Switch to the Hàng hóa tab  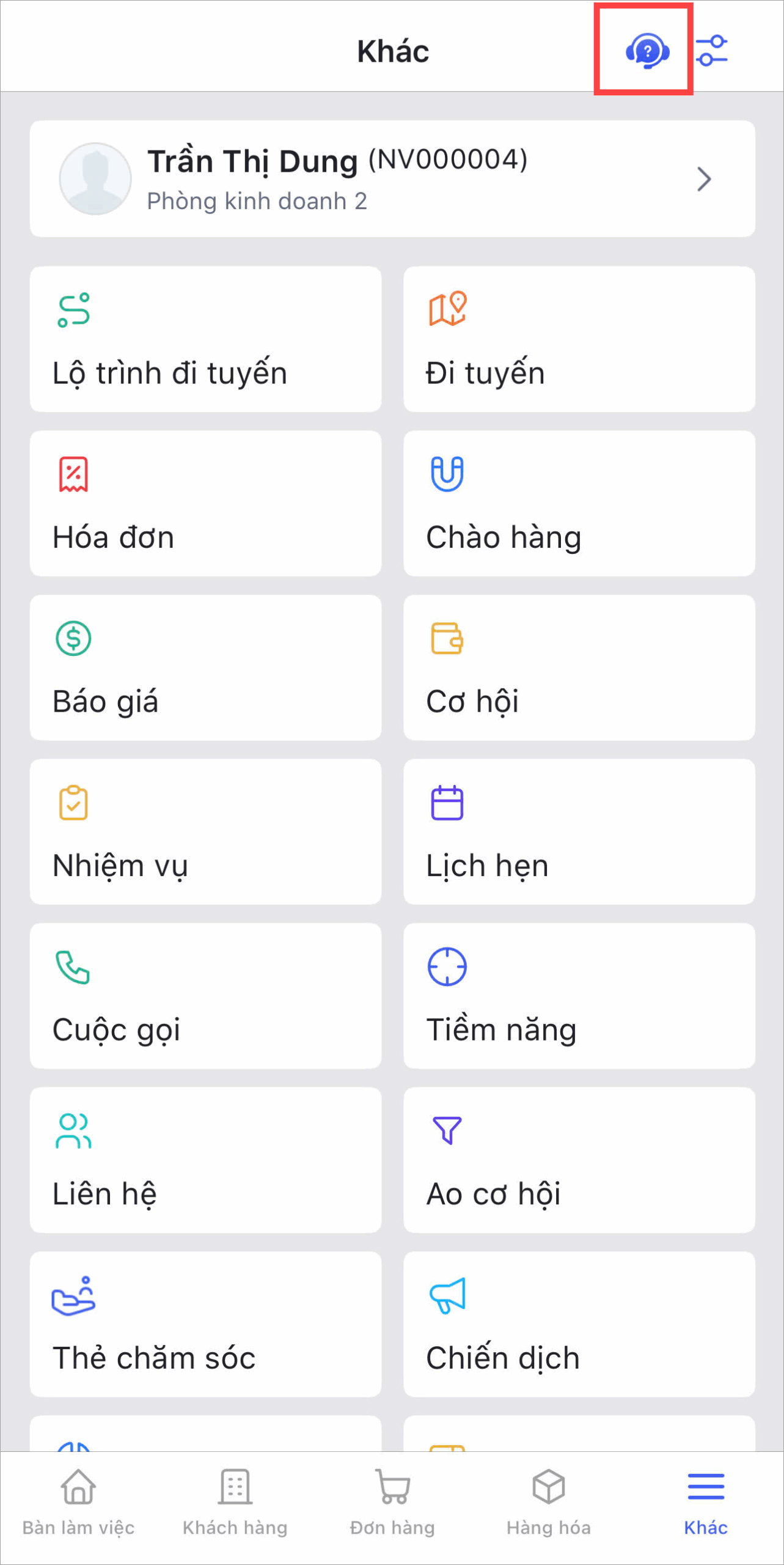point(549,1502)
